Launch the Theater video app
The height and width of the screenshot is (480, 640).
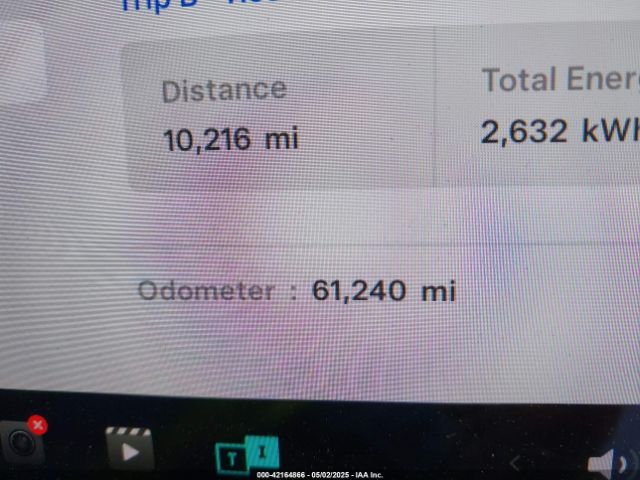click(x=130, y=449)
